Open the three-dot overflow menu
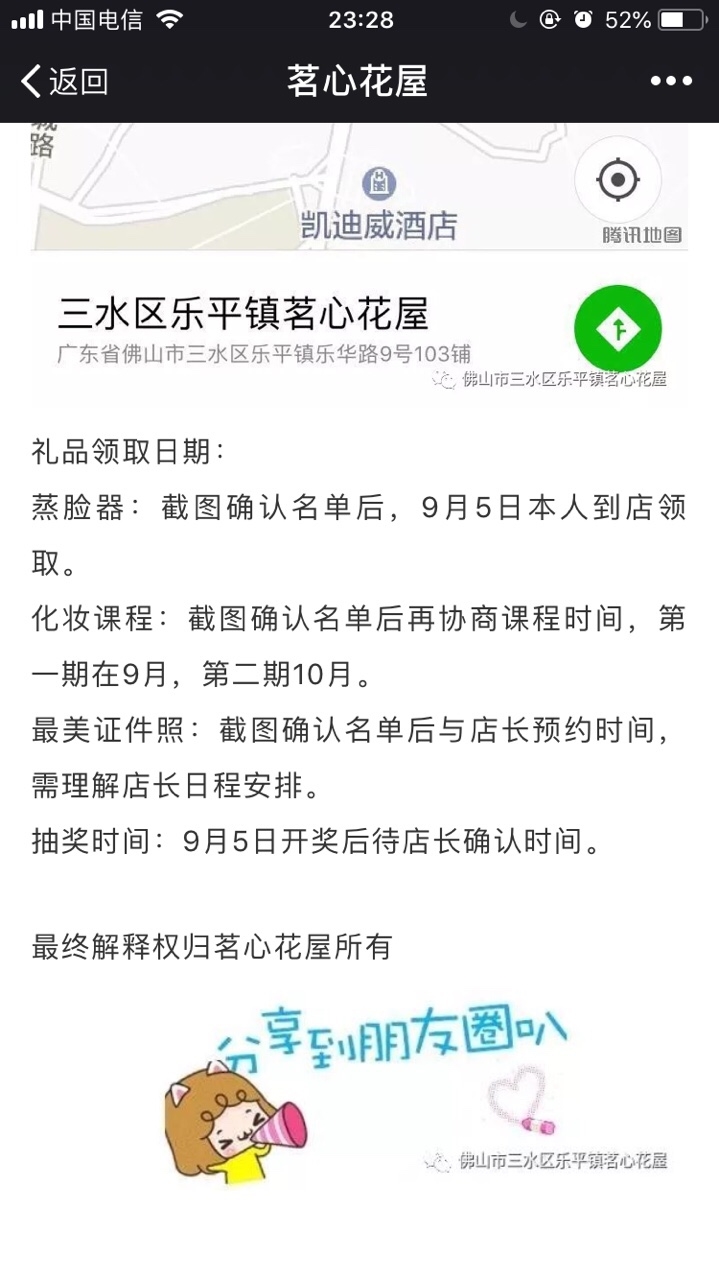The width and height of the screenshot is (719, 1280). [x=671, y=81]
